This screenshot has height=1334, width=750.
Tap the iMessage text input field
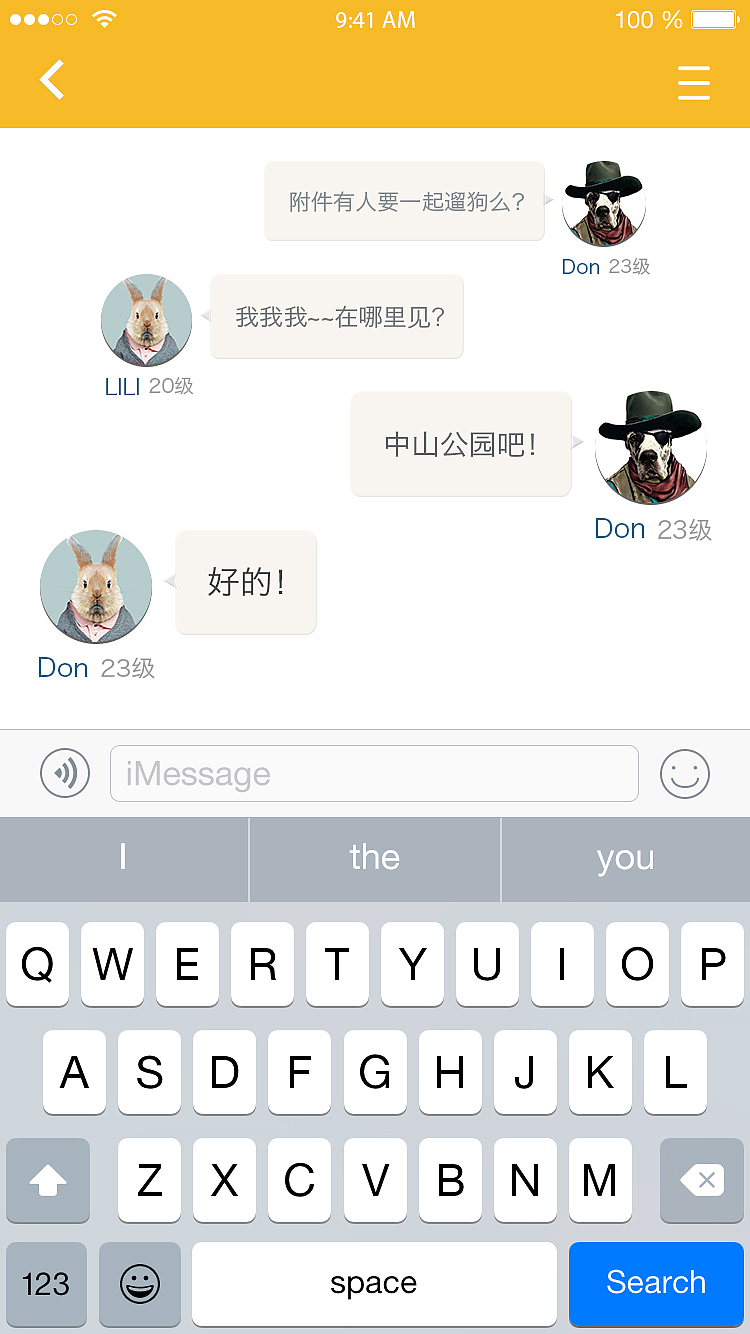click(x=374, y=773)
